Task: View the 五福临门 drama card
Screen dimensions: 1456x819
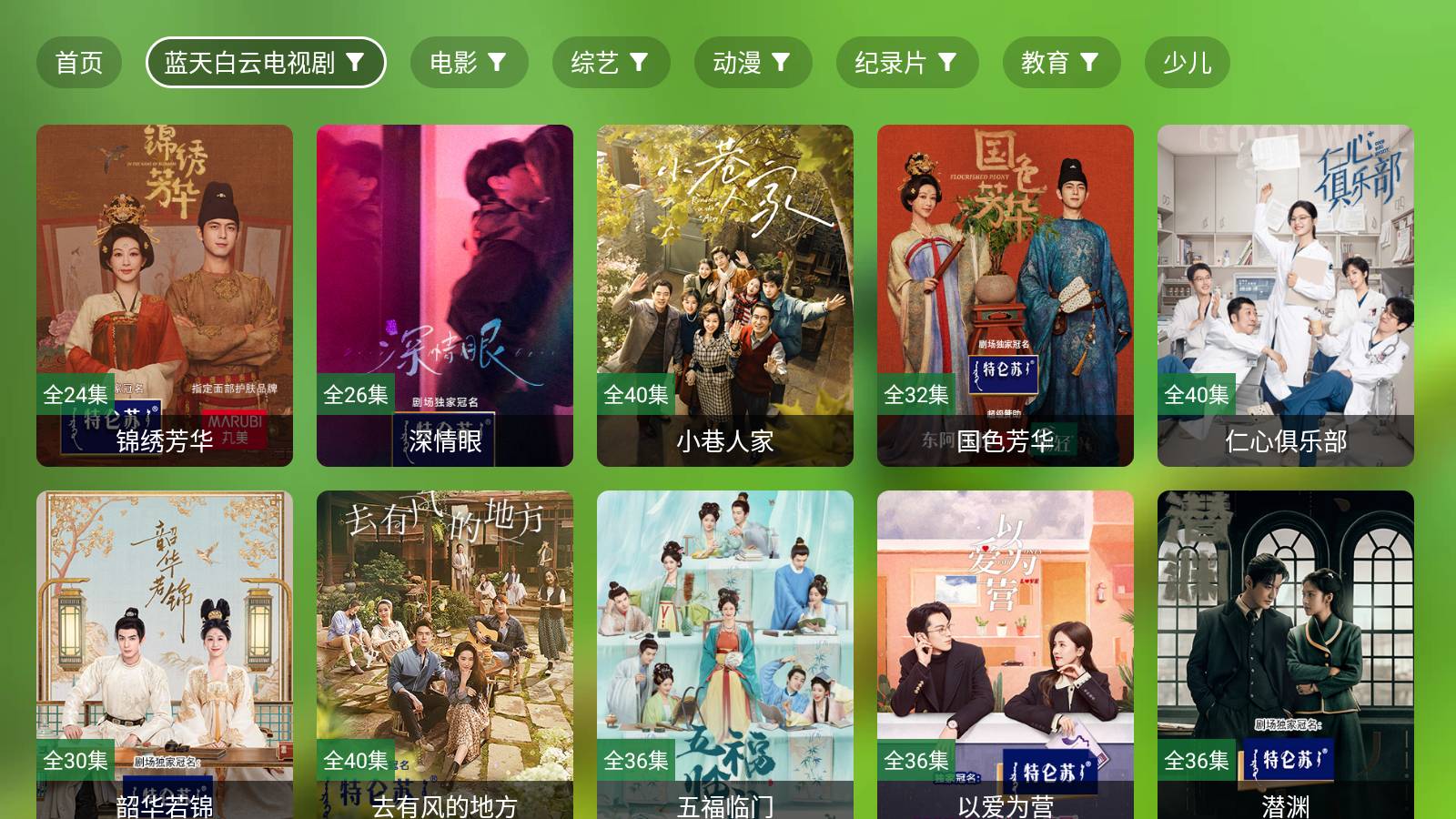Action: (725, 653)
